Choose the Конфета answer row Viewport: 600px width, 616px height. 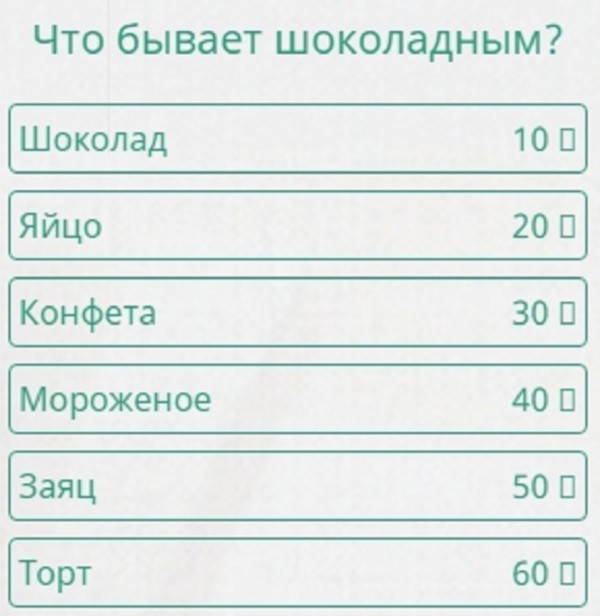point(298,313)
